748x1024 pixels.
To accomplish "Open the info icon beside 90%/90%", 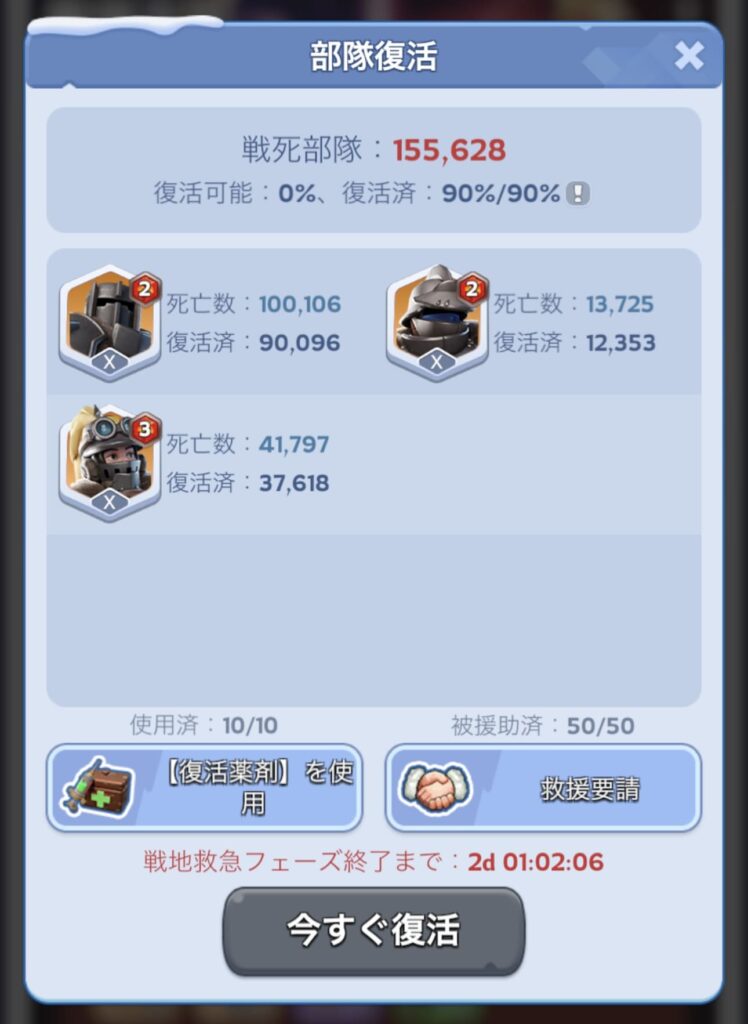I will (x=578, y=194).
